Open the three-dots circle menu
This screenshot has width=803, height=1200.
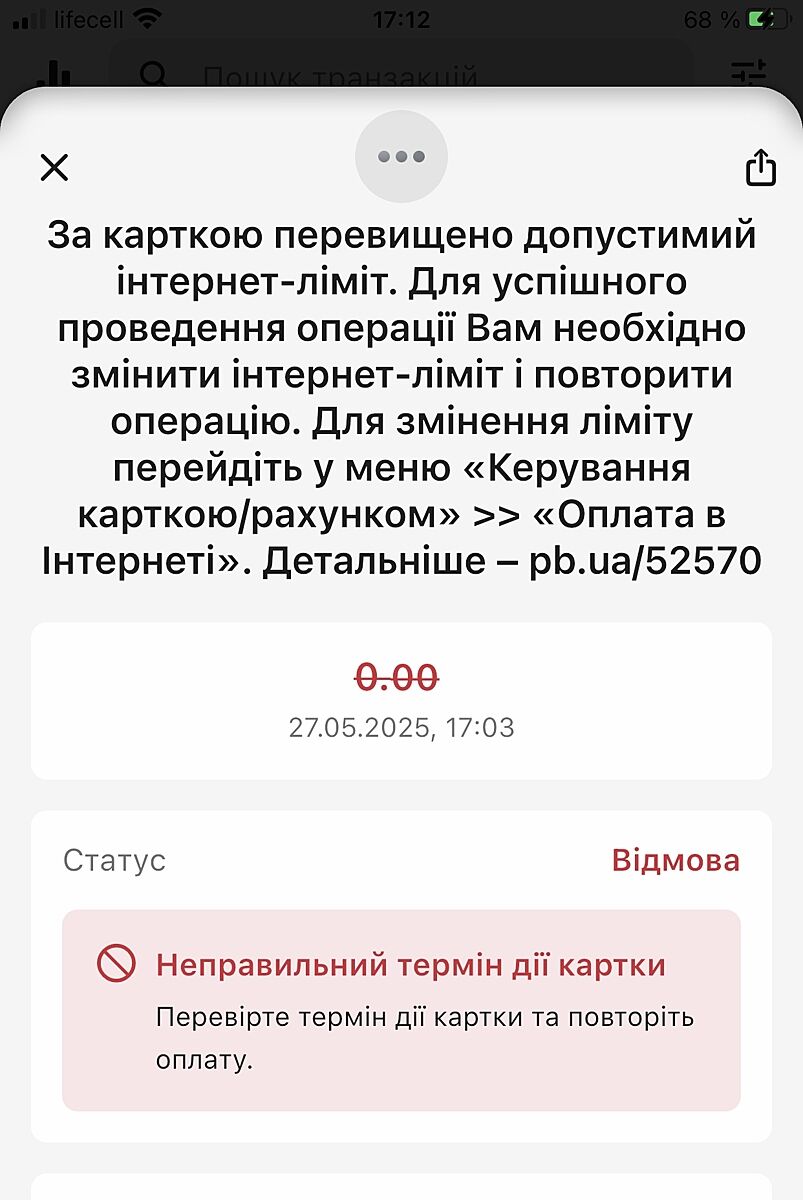click(x=401, y=157)
